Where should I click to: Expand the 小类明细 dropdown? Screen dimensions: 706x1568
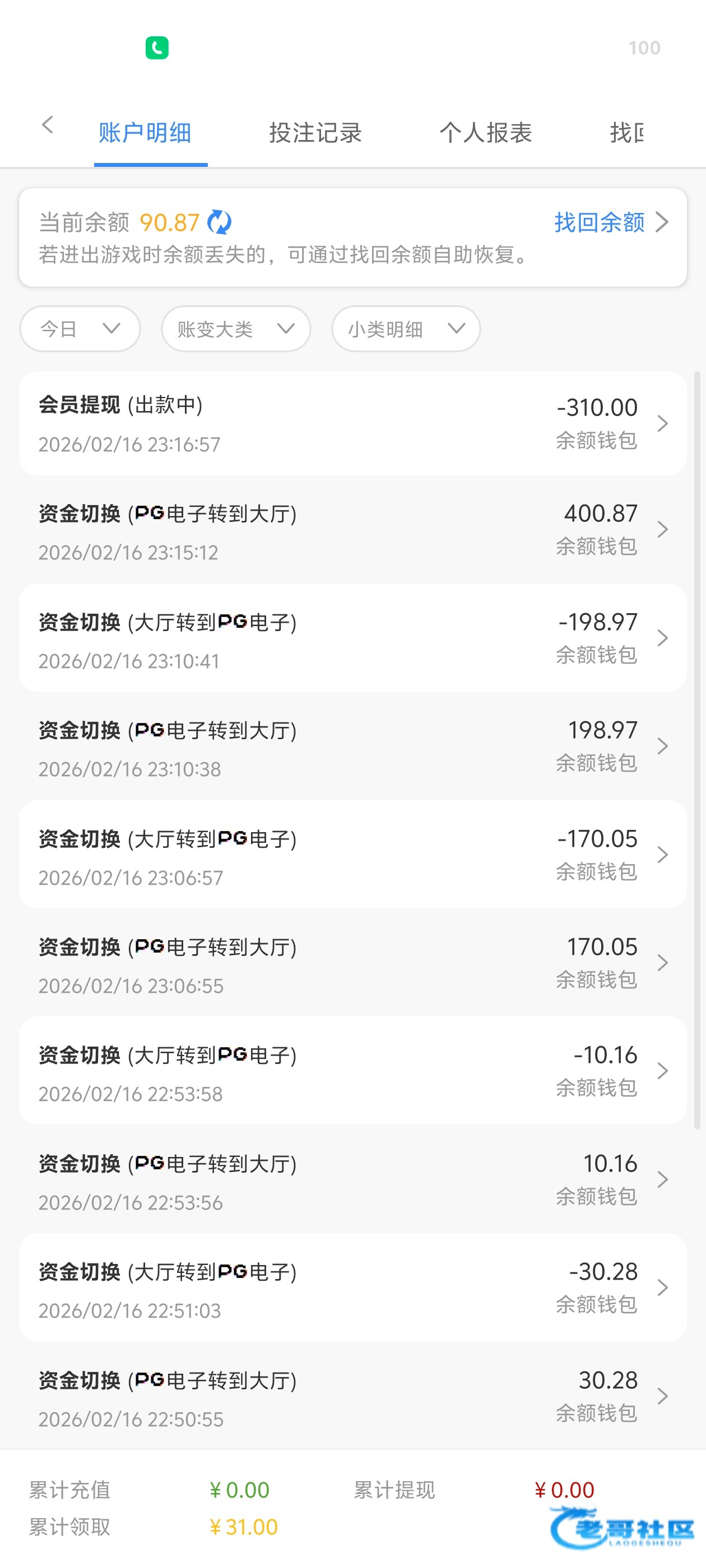[406, 329]
